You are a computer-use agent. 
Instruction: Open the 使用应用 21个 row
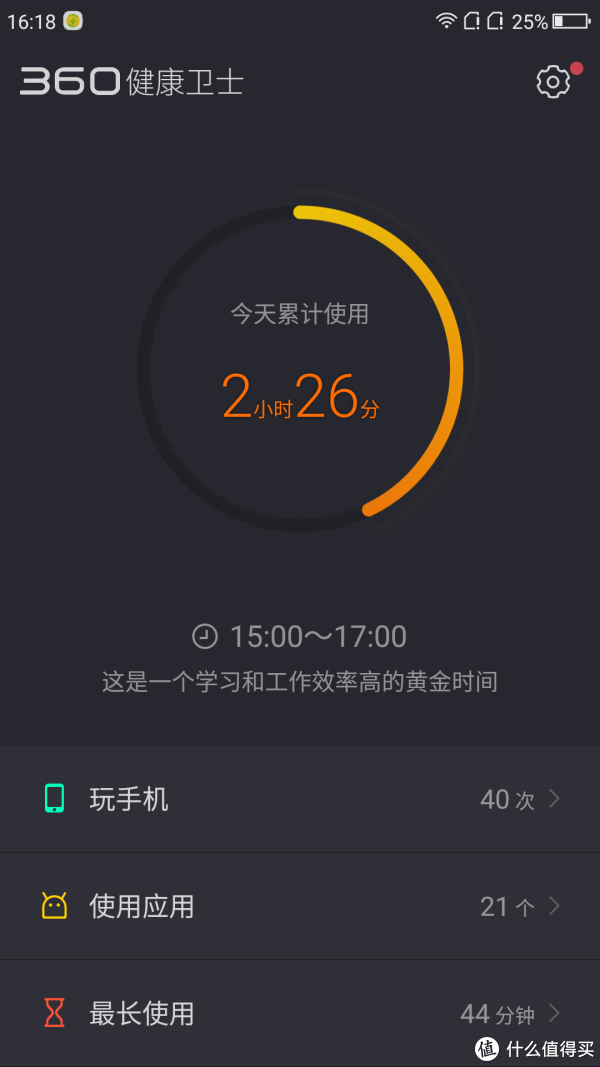300,906
